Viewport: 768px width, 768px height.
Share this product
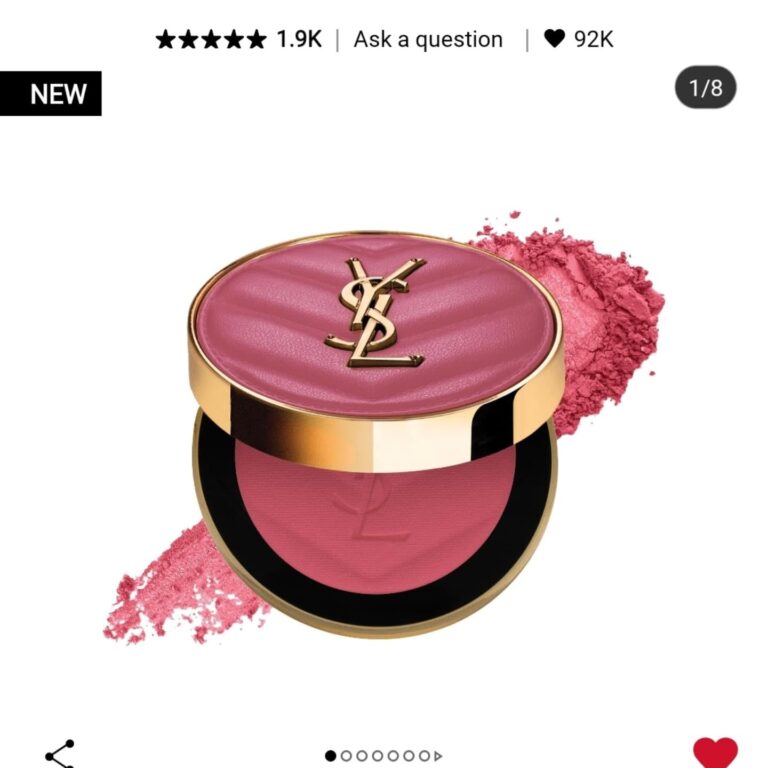[61, 754]
